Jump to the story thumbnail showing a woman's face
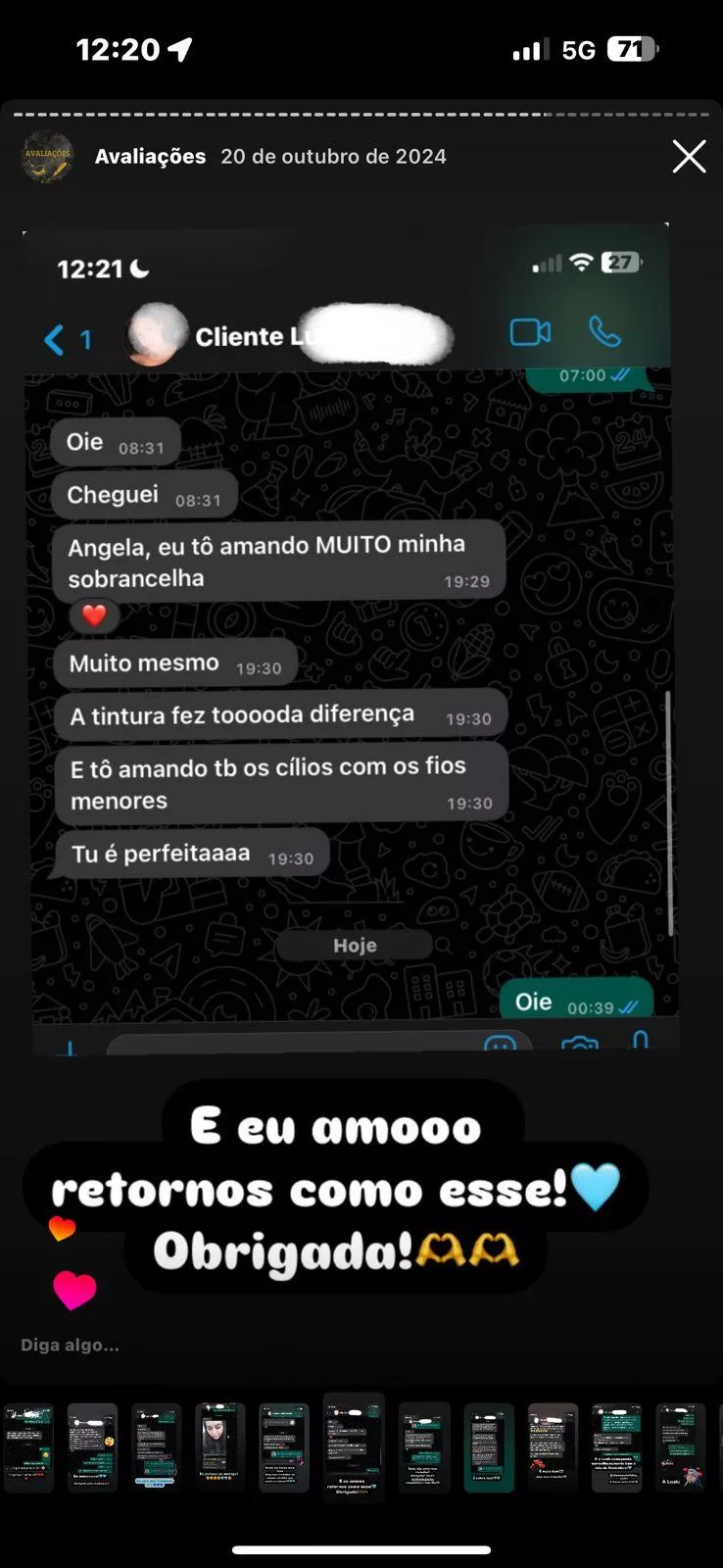Screen dimensions: 723x1568 click(219, 1446)
